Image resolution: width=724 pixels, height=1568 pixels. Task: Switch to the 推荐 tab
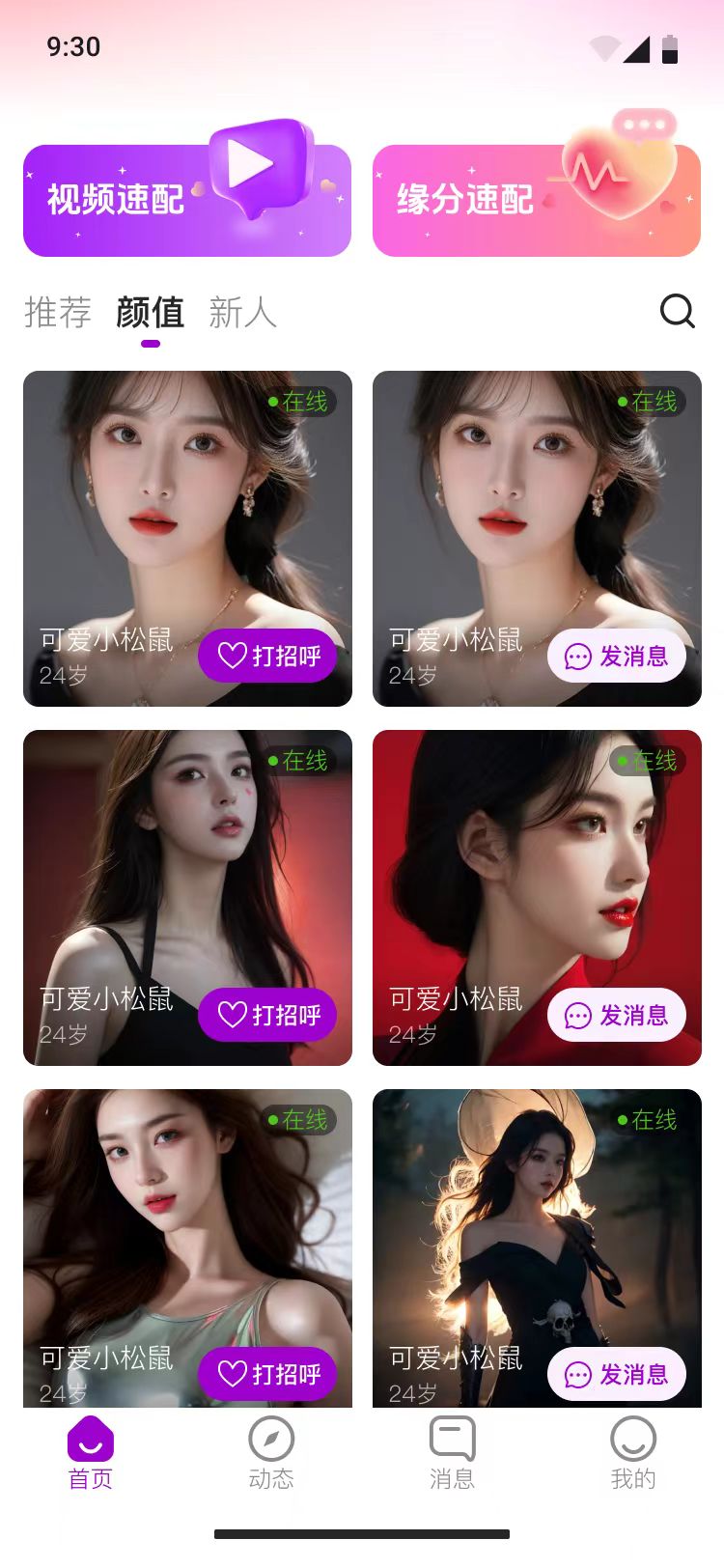[x=58, y=313]
